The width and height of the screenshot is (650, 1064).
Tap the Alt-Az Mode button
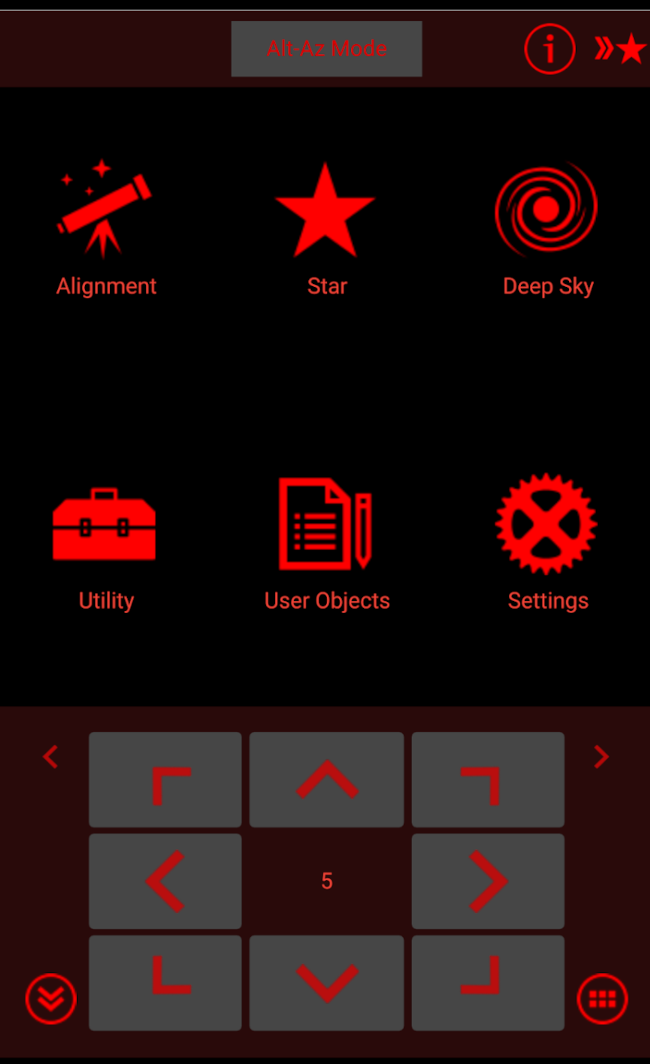326,48
